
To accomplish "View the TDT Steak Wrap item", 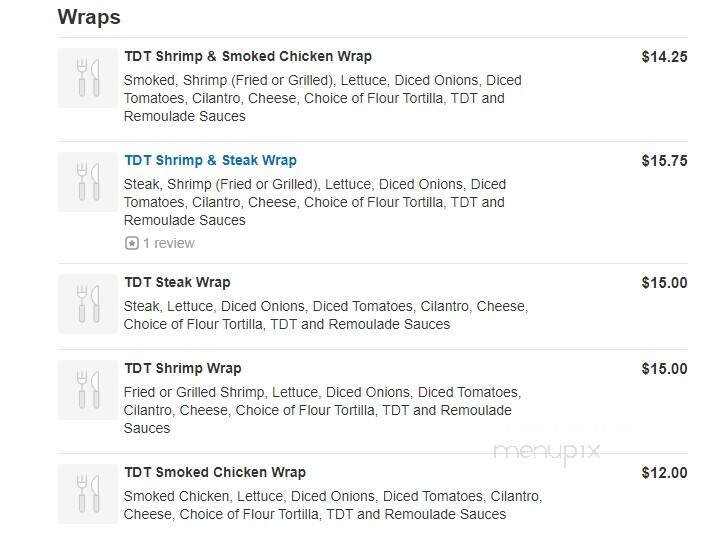I will 177,282.
